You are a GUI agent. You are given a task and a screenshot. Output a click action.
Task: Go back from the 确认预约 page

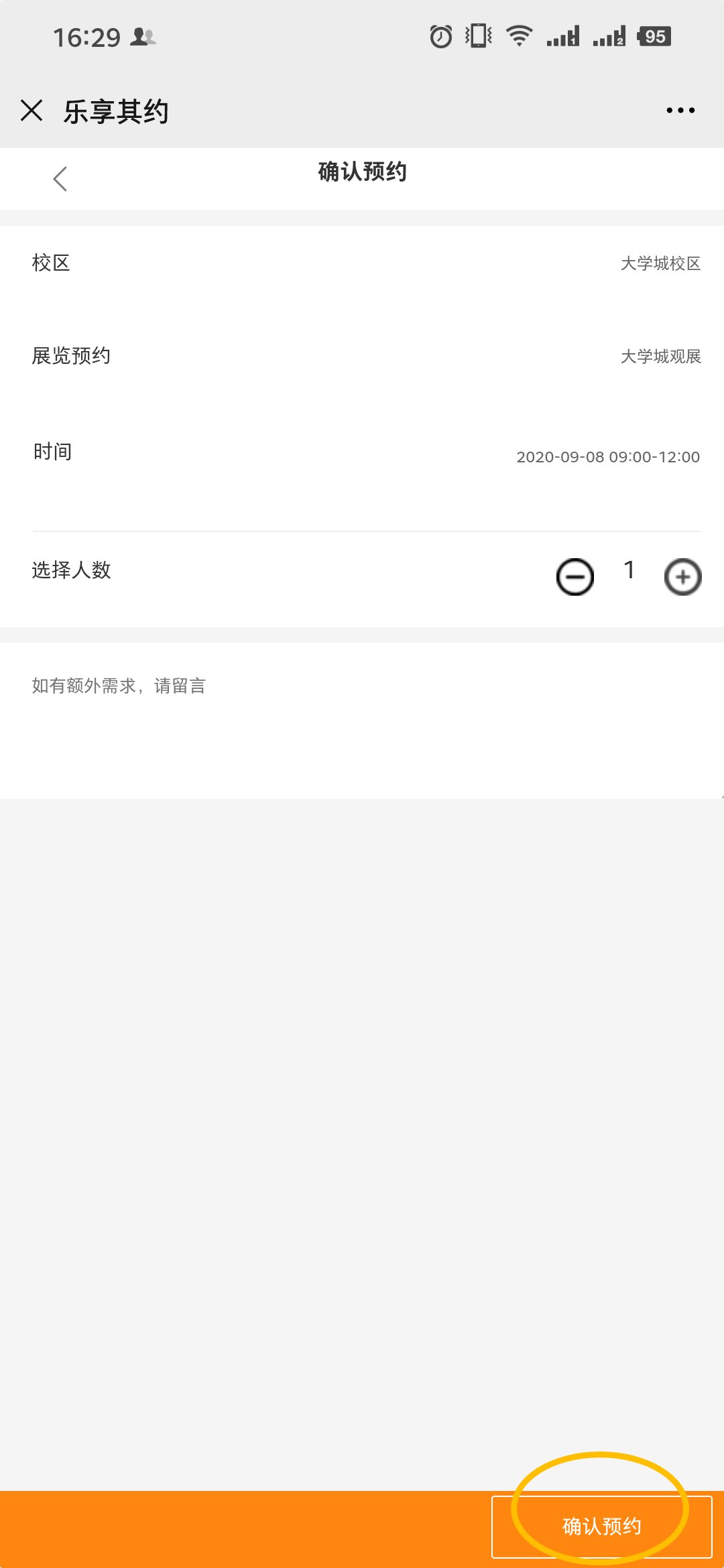pyautogui.click(x=60, y=178)
